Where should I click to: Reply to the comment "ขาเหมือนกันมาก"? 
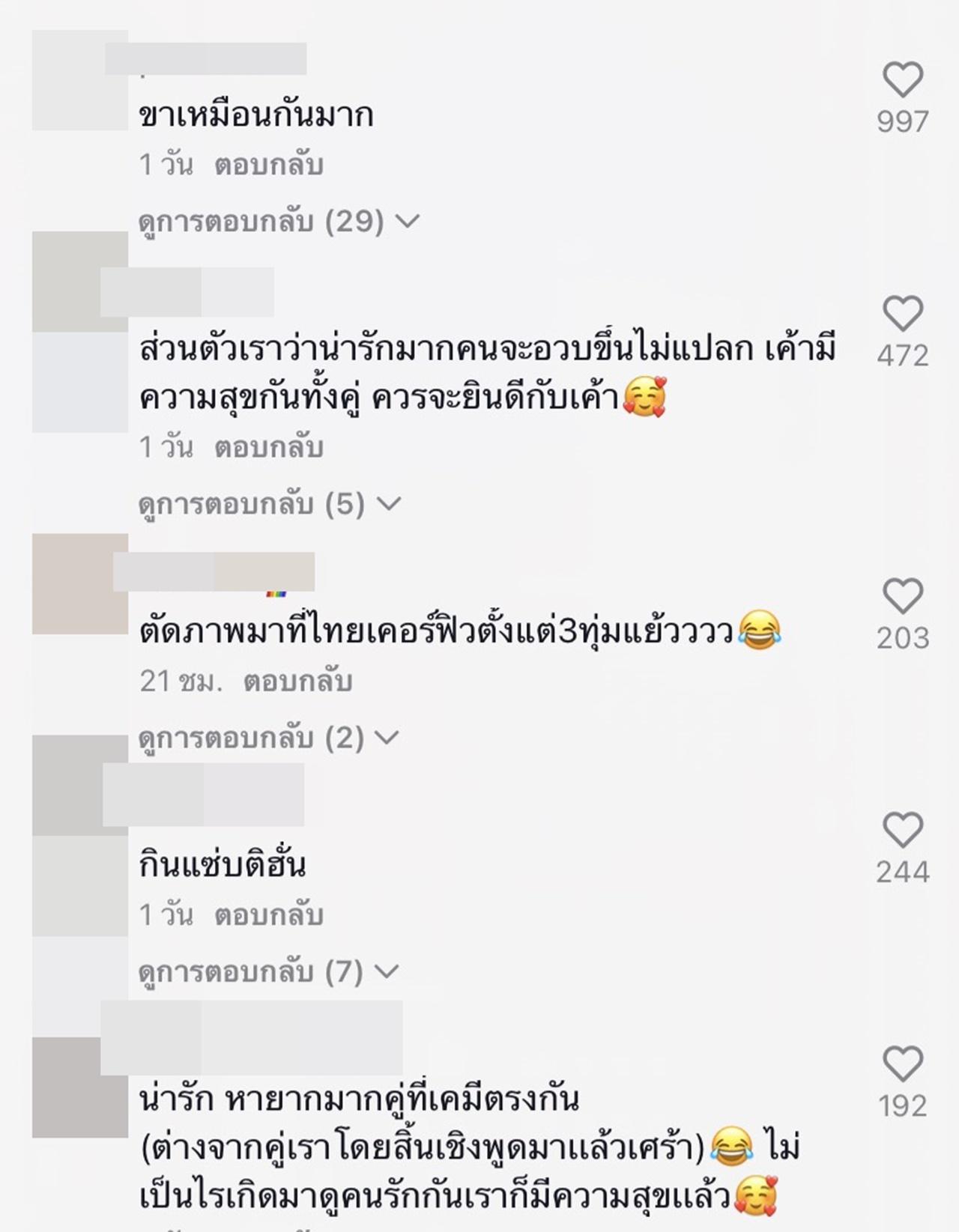[268, 165]
